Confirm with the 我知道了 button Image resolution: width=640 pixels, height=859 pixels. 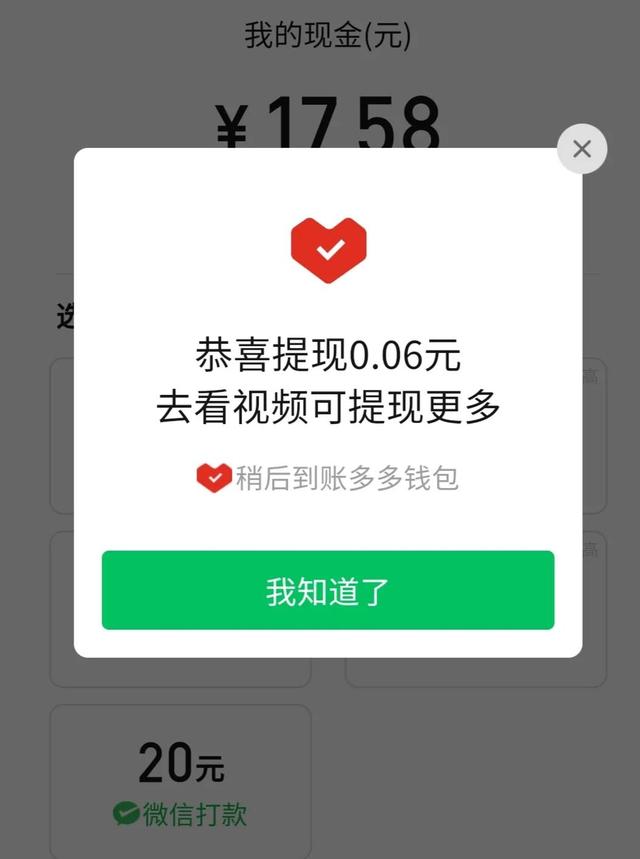click(328, 590)
